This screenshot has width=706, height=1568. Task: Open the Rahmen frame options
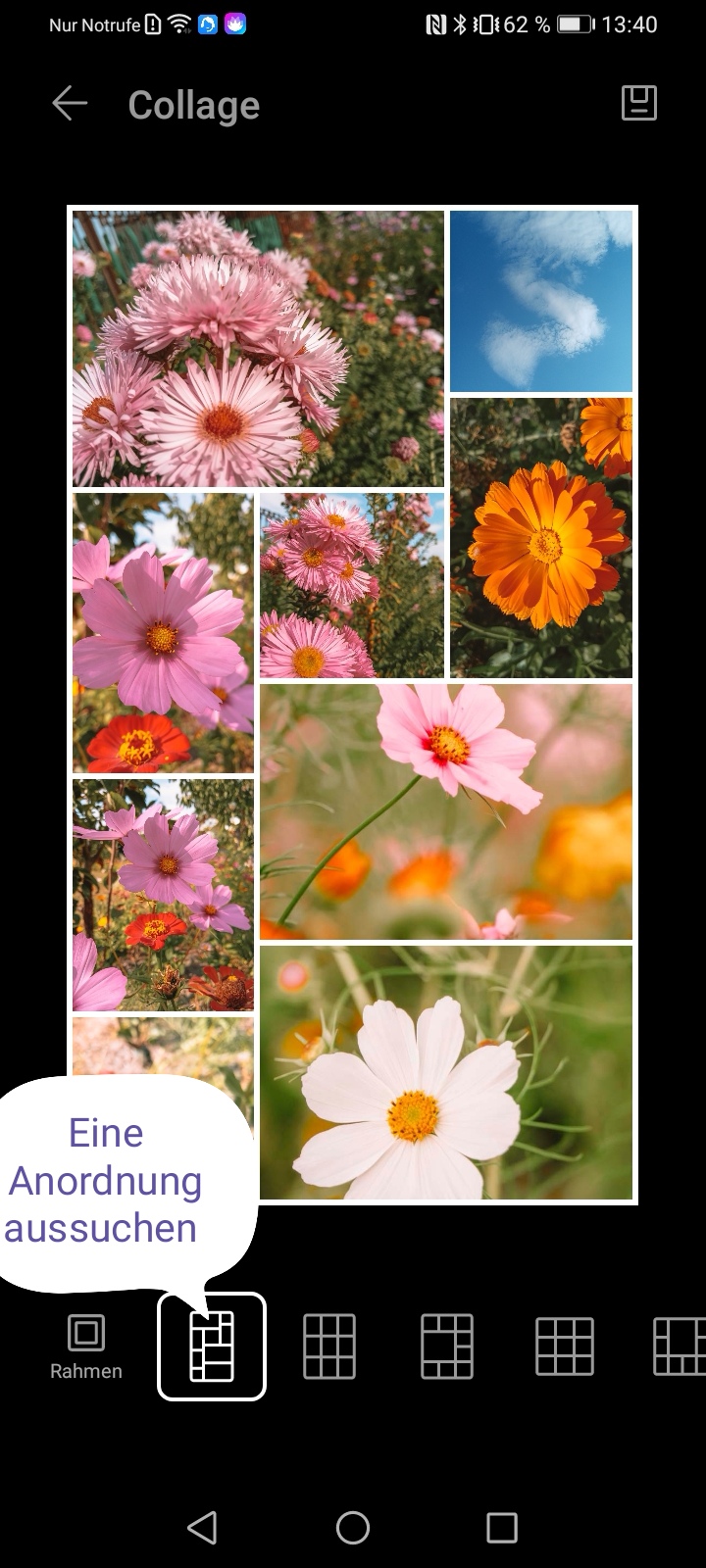[86, 1347]
